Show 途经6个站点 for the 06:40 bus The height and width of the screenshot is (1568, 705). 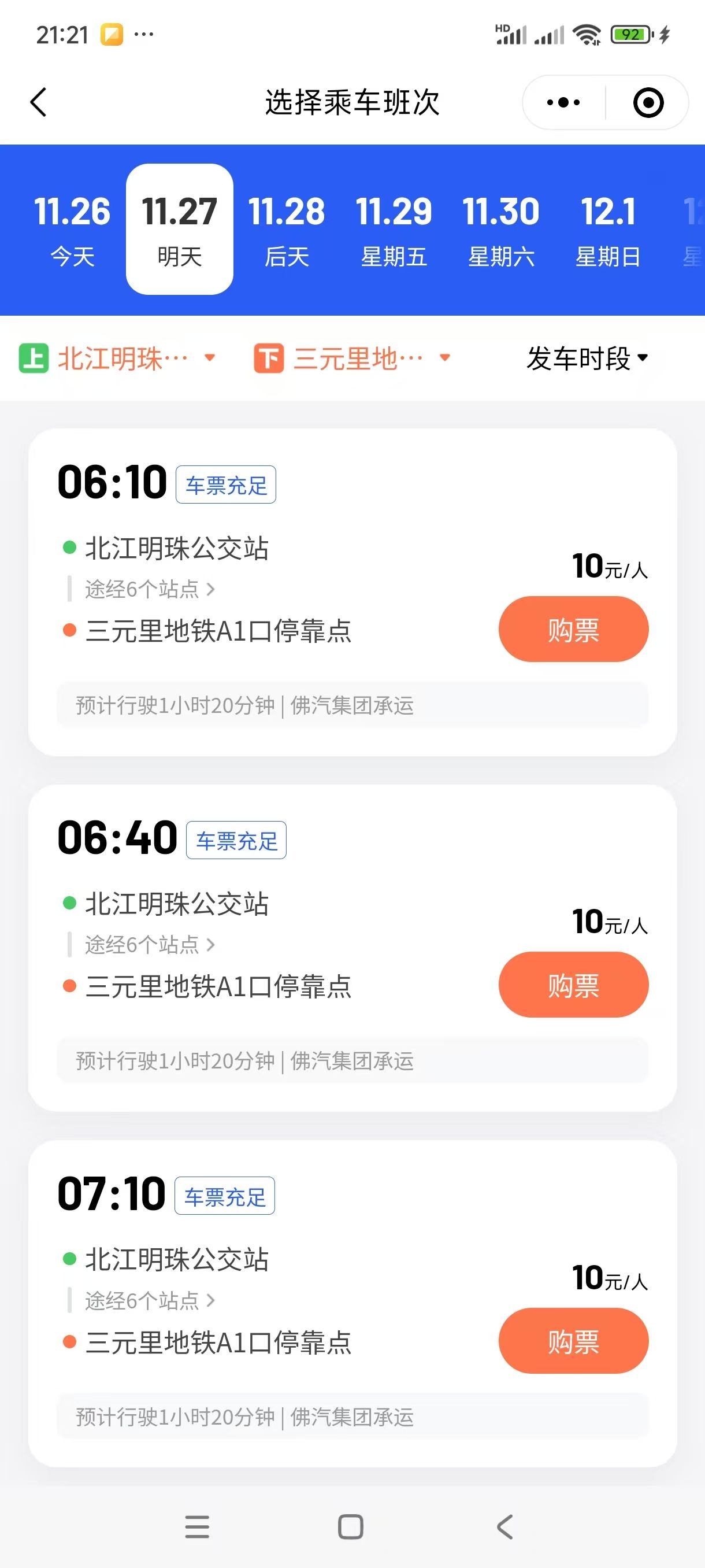(150, 945)
